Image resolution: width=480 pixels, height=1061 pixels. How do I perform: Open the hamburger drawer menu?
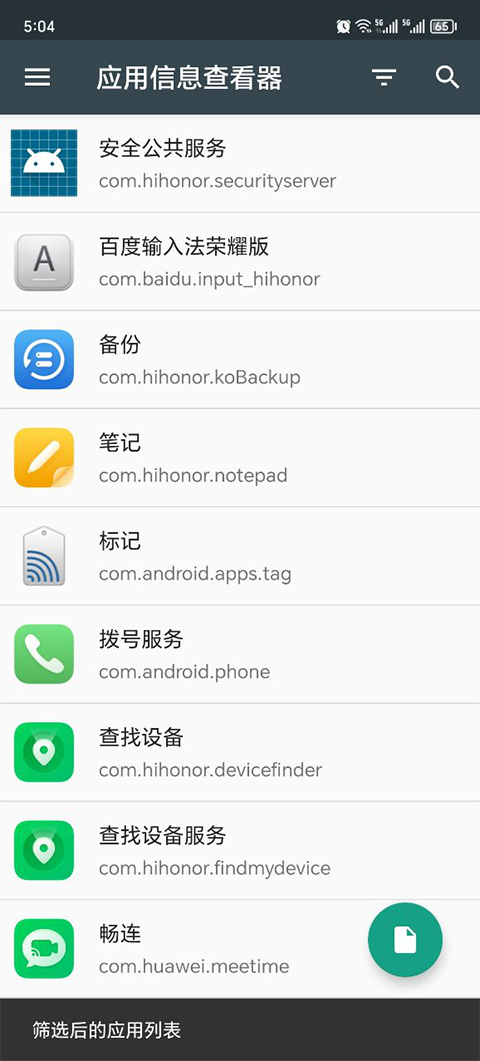coord(37,78)
